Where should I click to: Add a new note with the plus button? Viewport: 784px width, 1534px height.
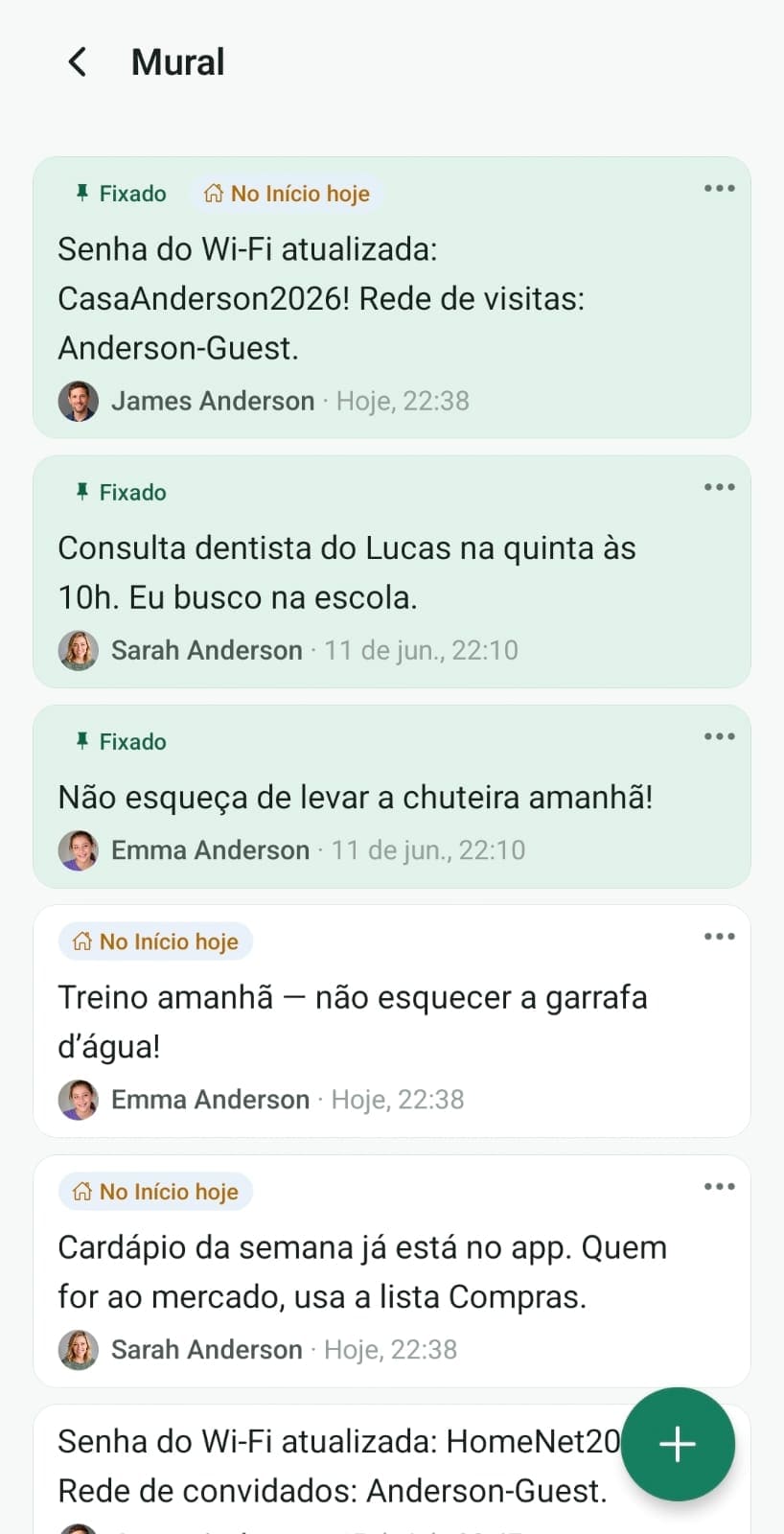(678, 1444)
